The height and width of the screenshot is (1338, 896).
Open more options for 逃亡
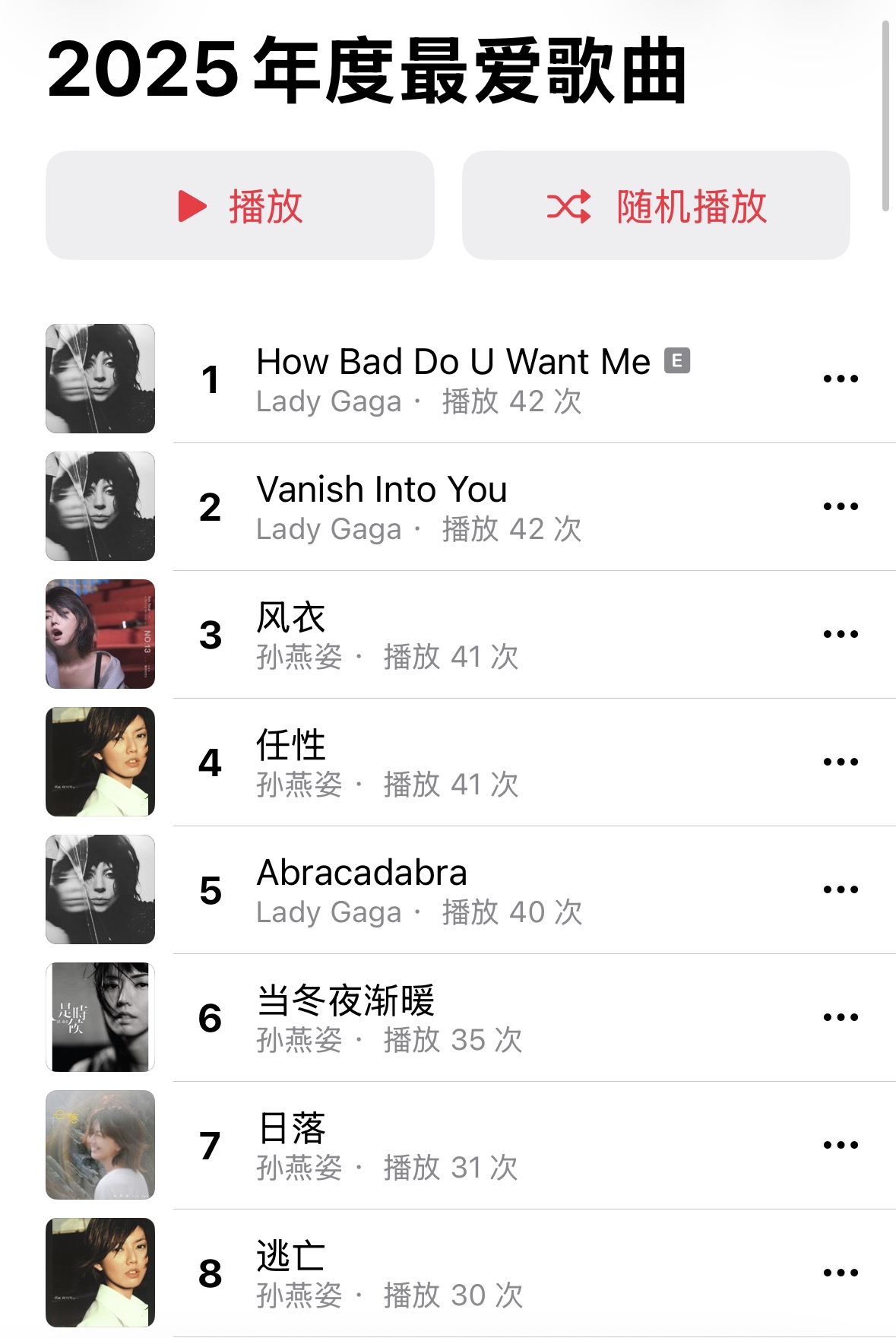(841, 1273)
